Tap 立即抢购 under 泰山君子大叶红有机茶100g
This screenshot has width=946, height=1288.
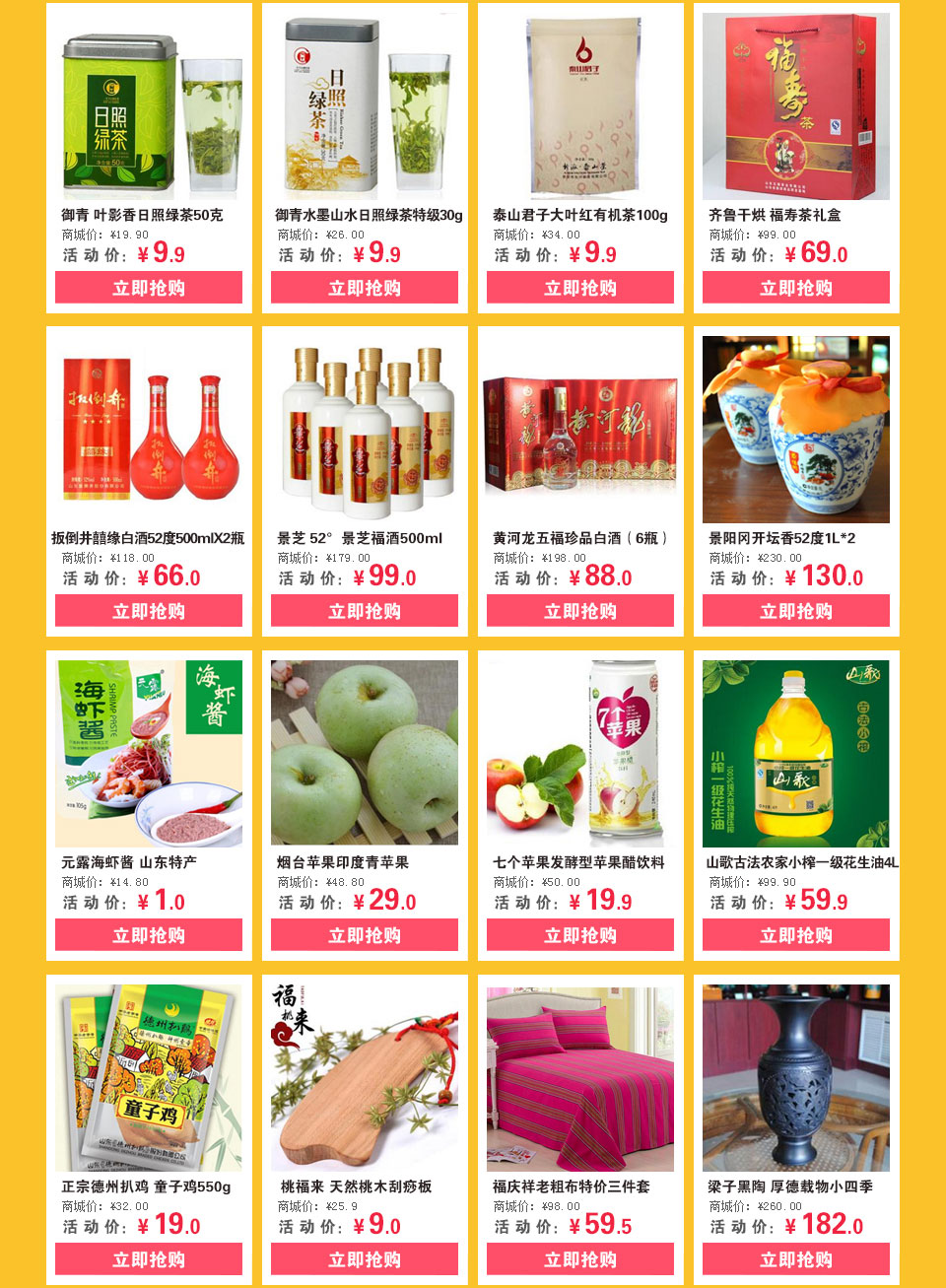tap(580, 288)
